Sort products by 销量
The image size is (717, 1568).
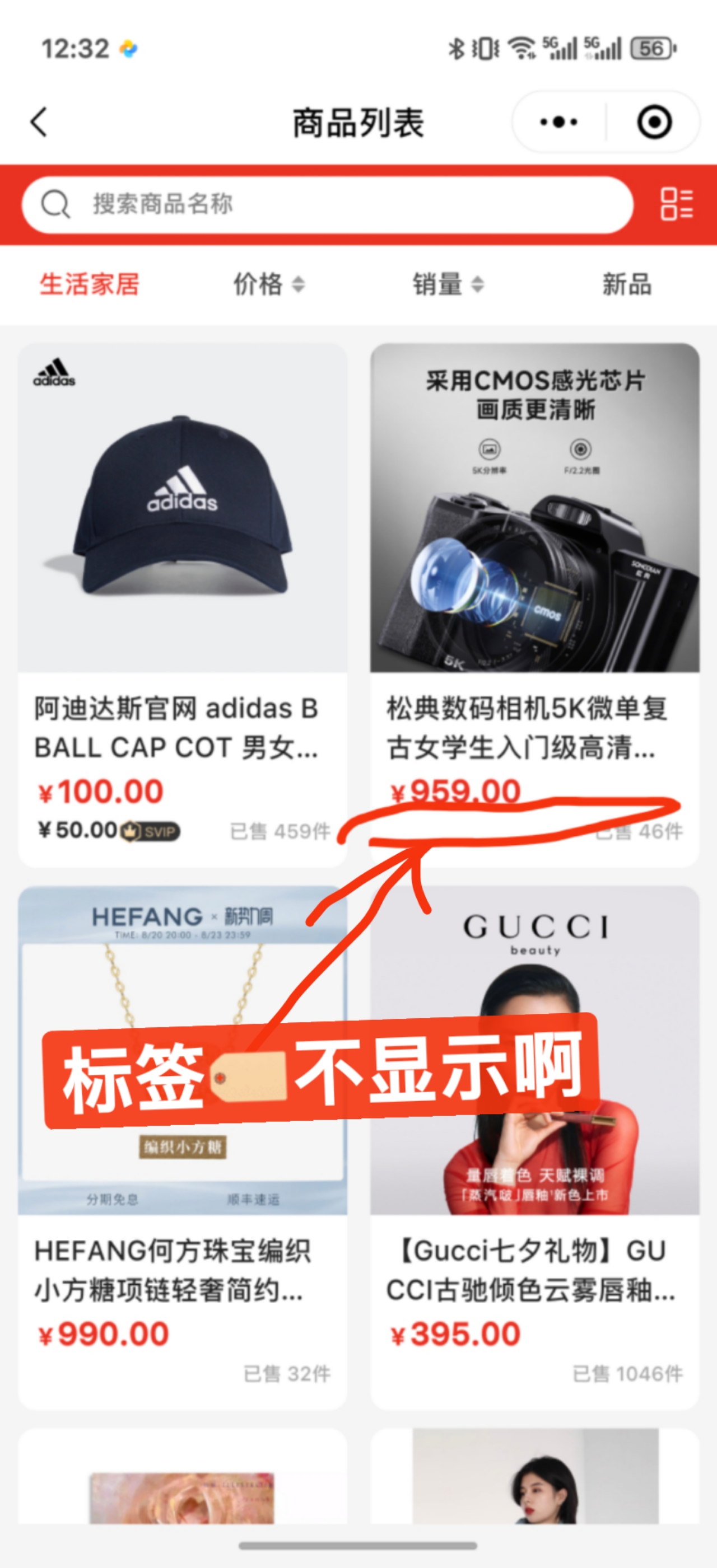[448, 284]
